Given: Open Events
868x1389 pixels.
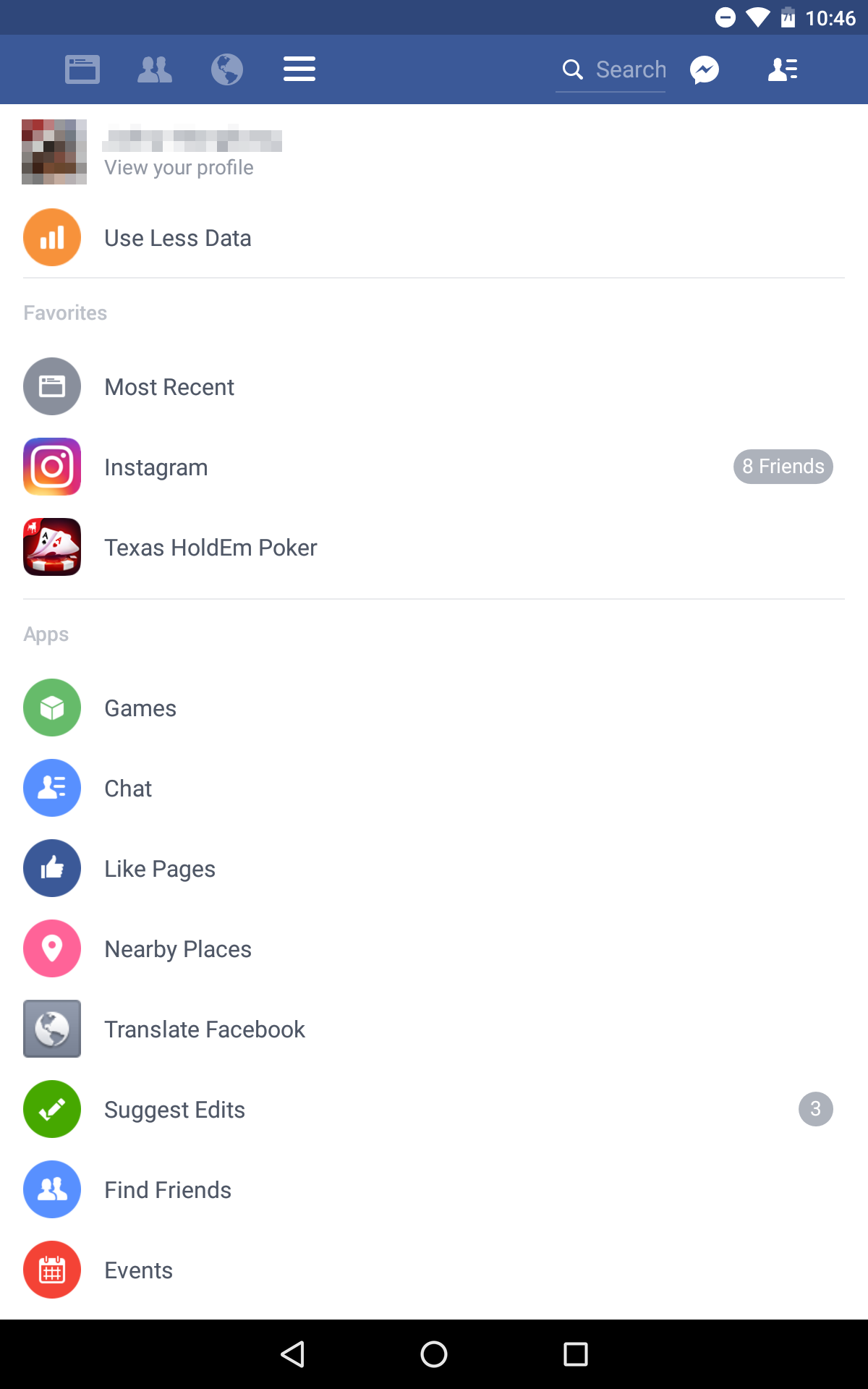Looking at the screenshot, I should click(138, 1270).
